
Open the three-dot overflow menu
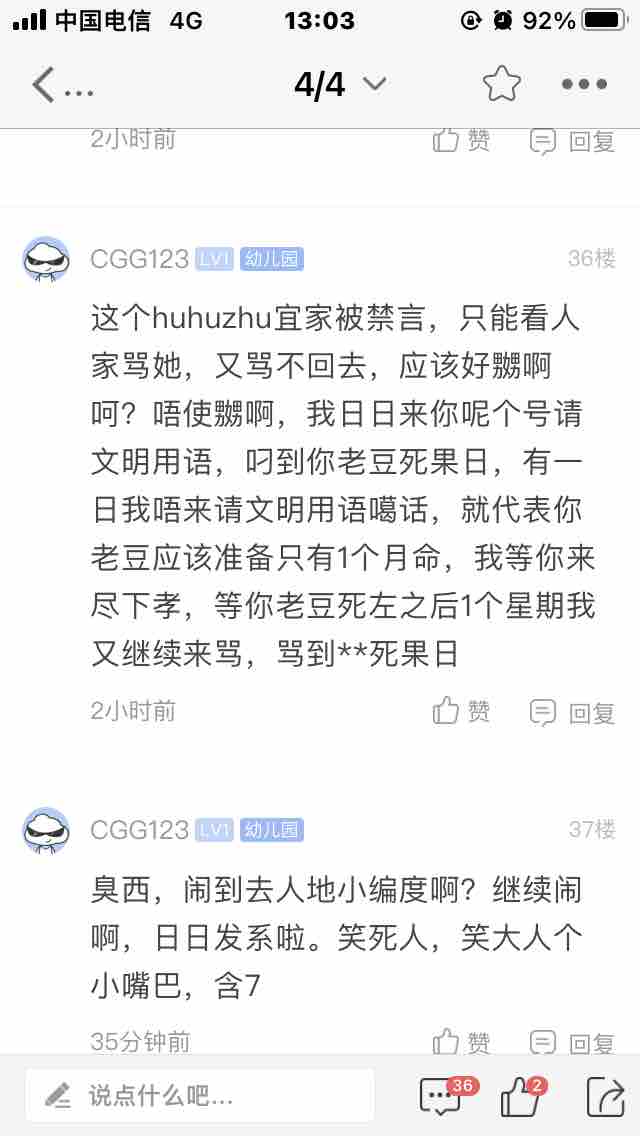[584, 85]
